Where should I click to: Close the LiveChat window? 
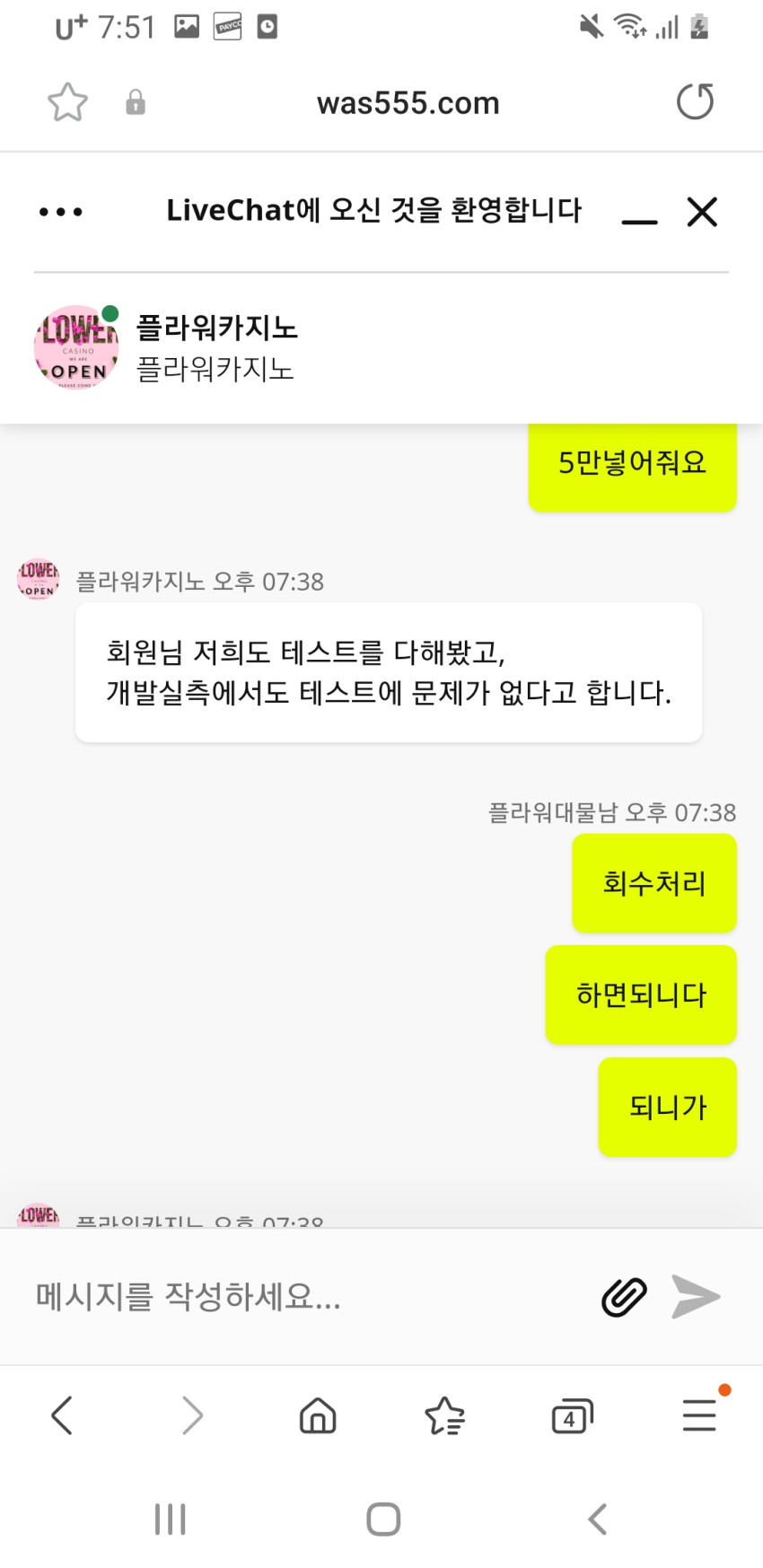(x=702, y=213)
